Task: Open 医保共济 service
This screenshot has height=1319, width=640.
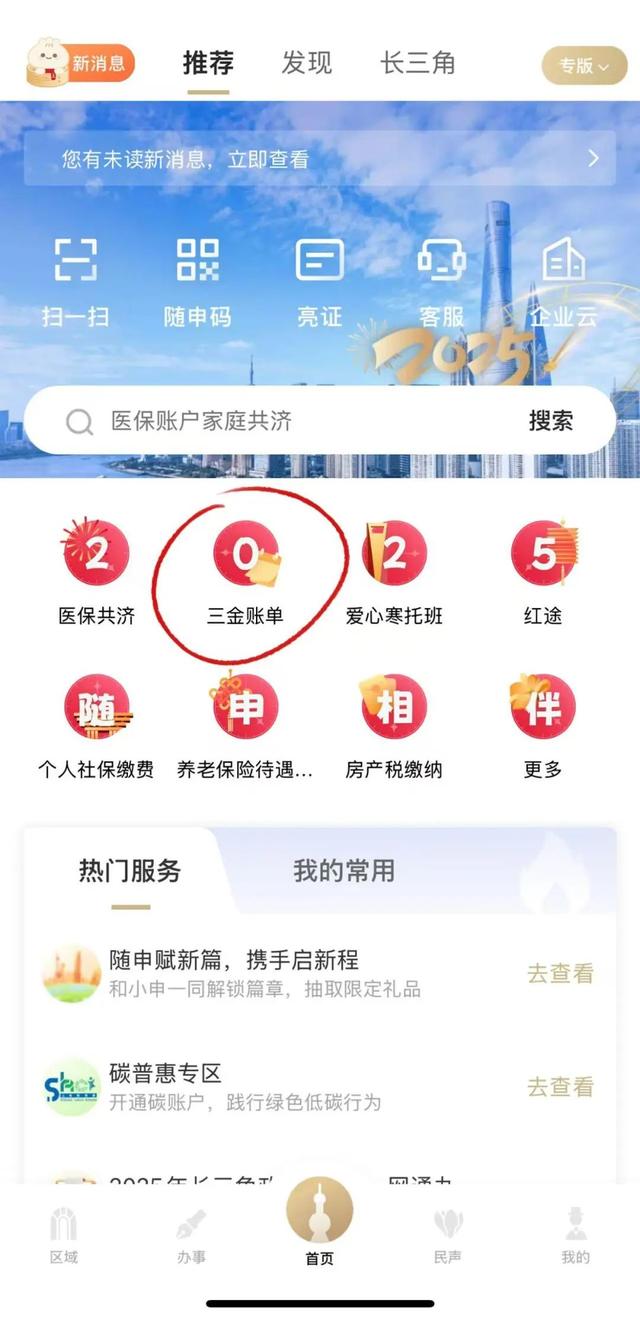Action: [96, 576]
